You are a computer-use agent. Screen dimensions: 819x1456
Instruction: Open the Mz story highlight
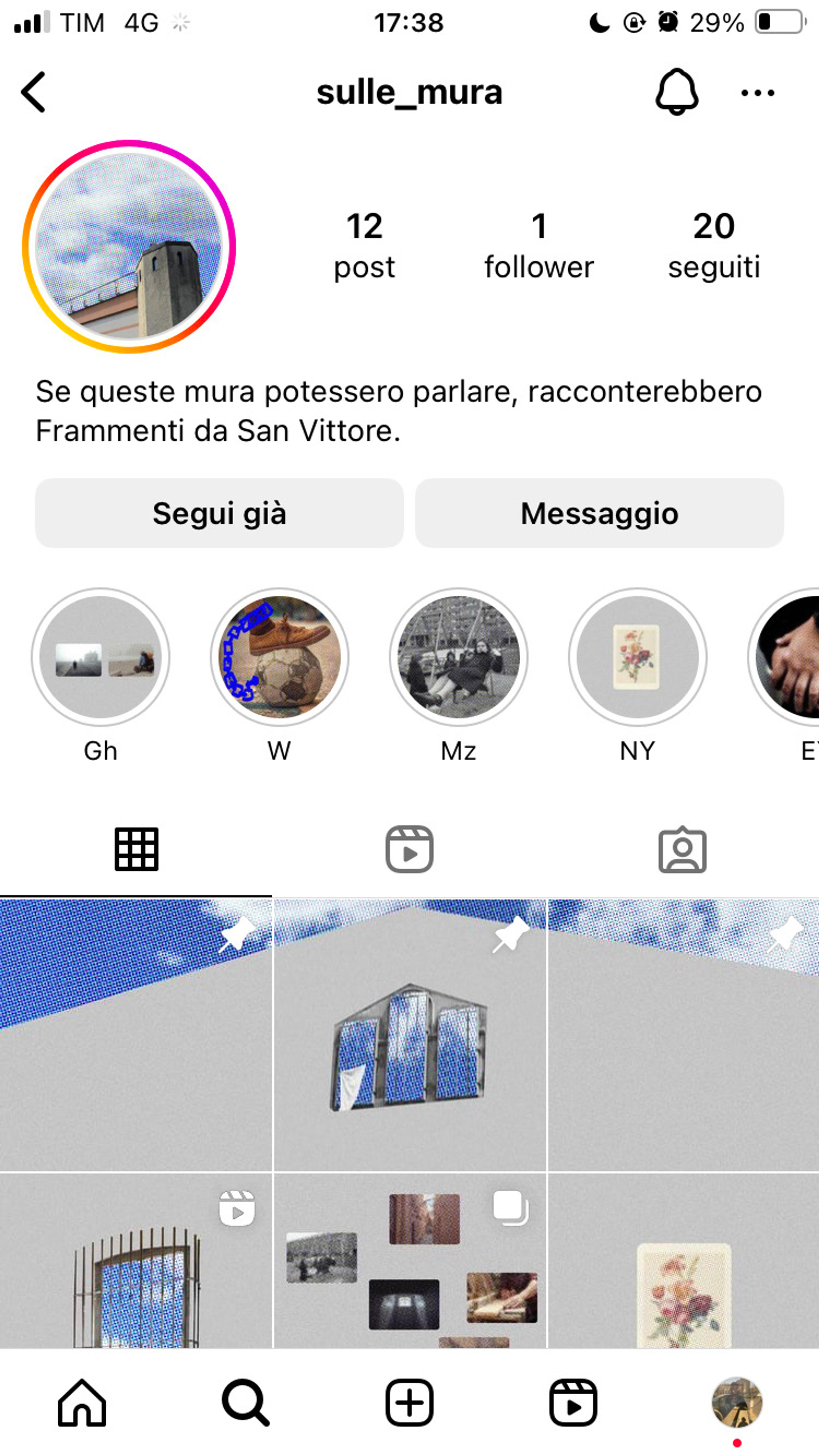[x=459, y=657]
